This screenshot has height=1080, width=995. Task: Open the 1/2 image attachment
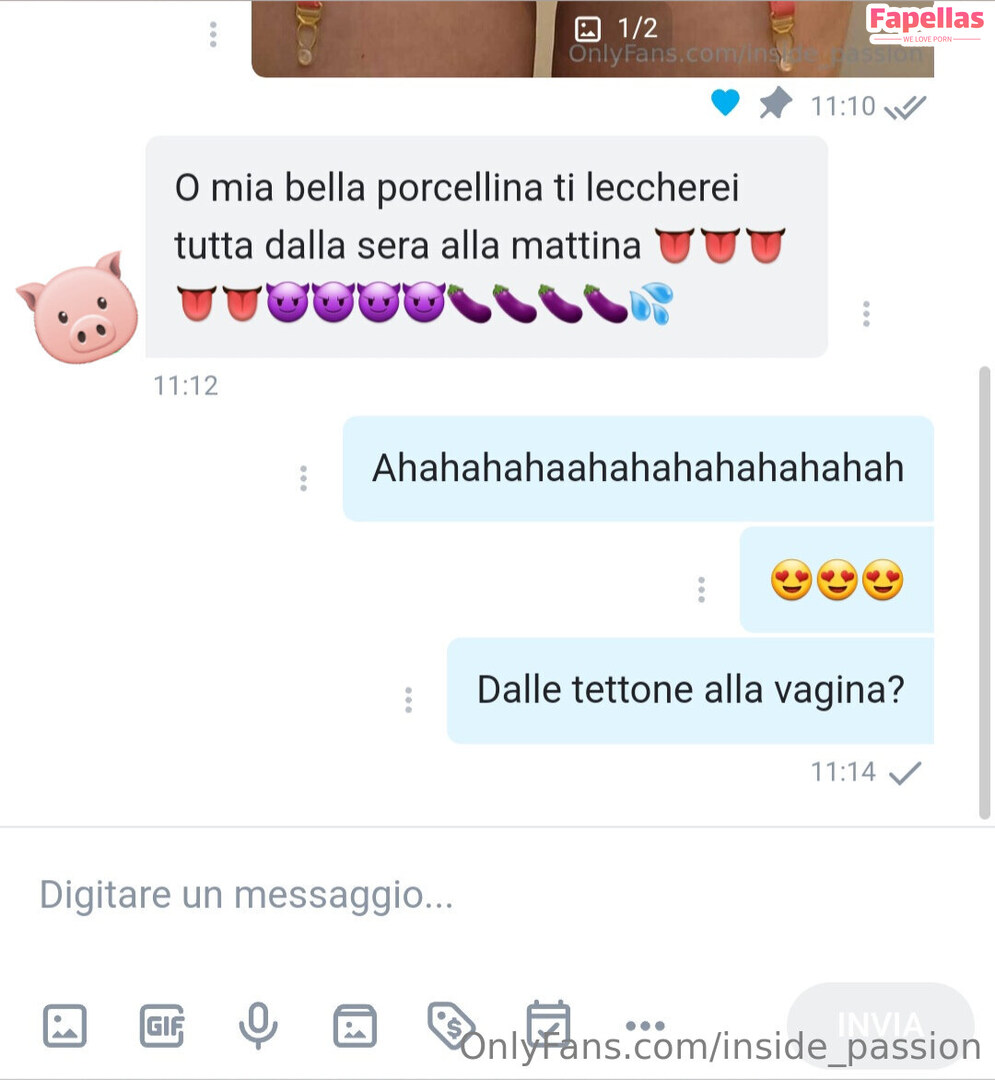tap(592, 40)
